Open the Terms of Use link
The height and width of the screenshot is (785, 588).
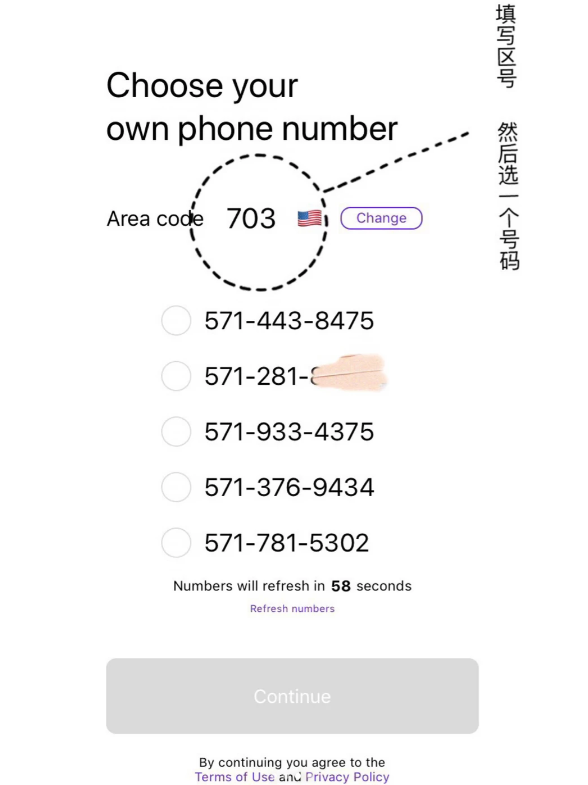(234, 777)
